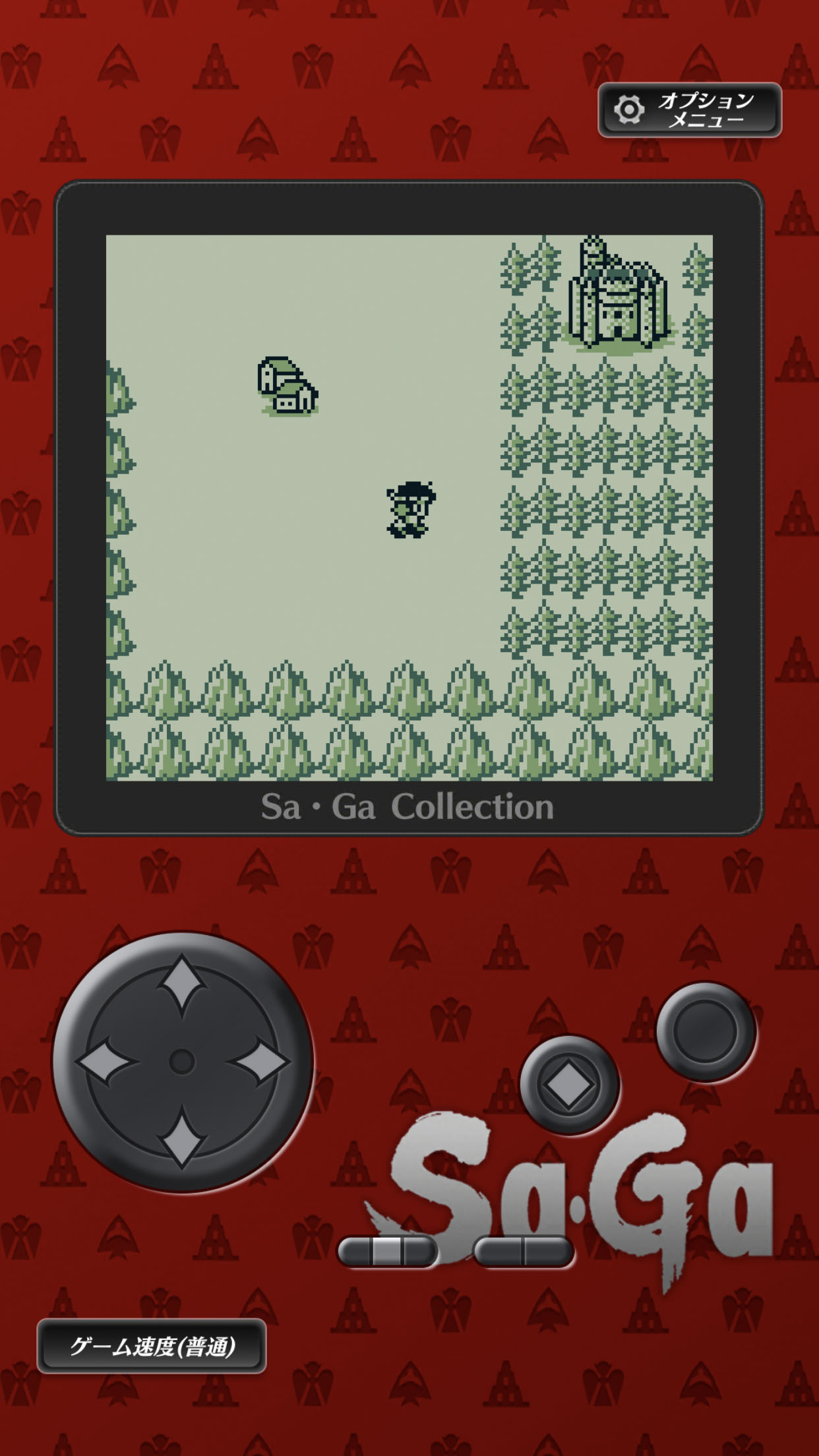
Task: Hit the plain round action button
Action: [705, 1031]
